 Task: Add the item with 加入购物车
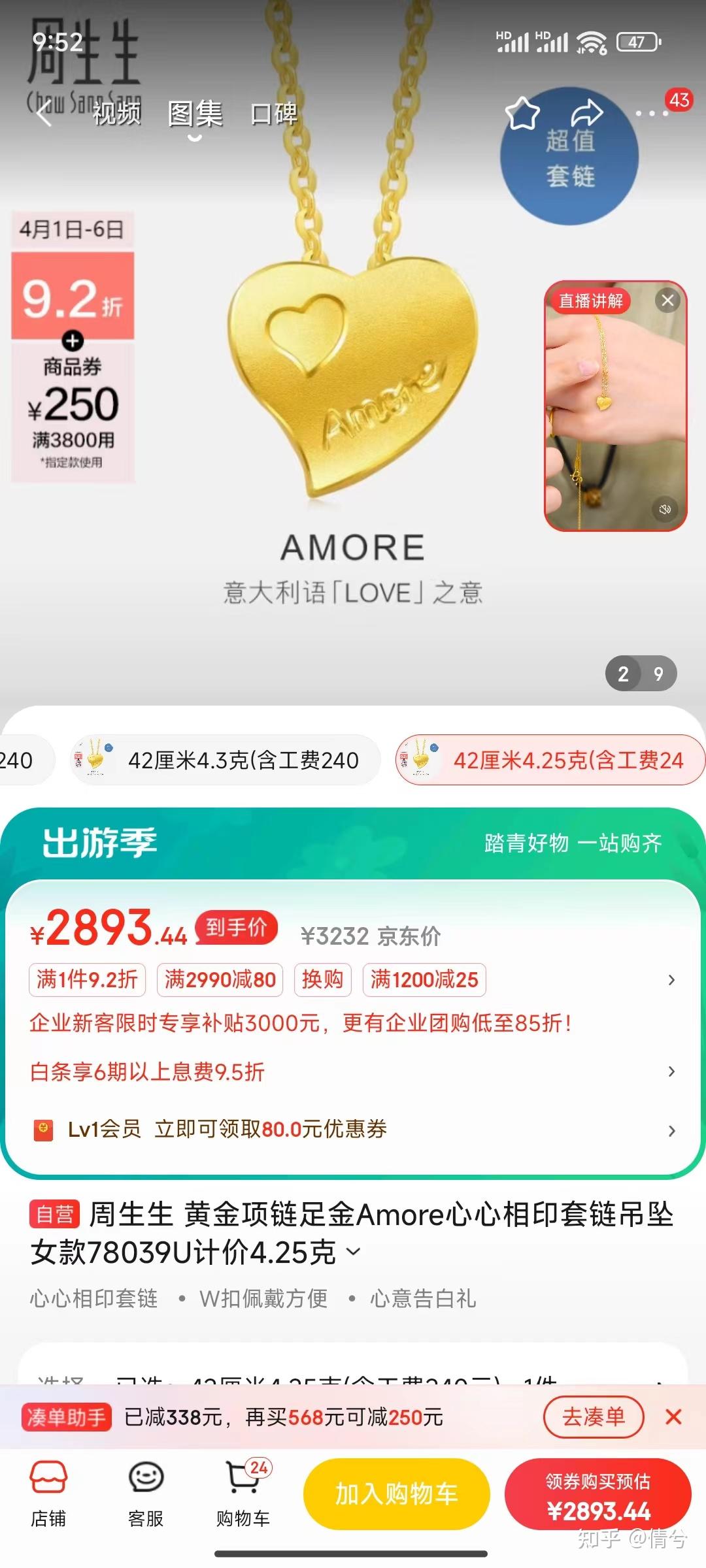pos(396,1494)
